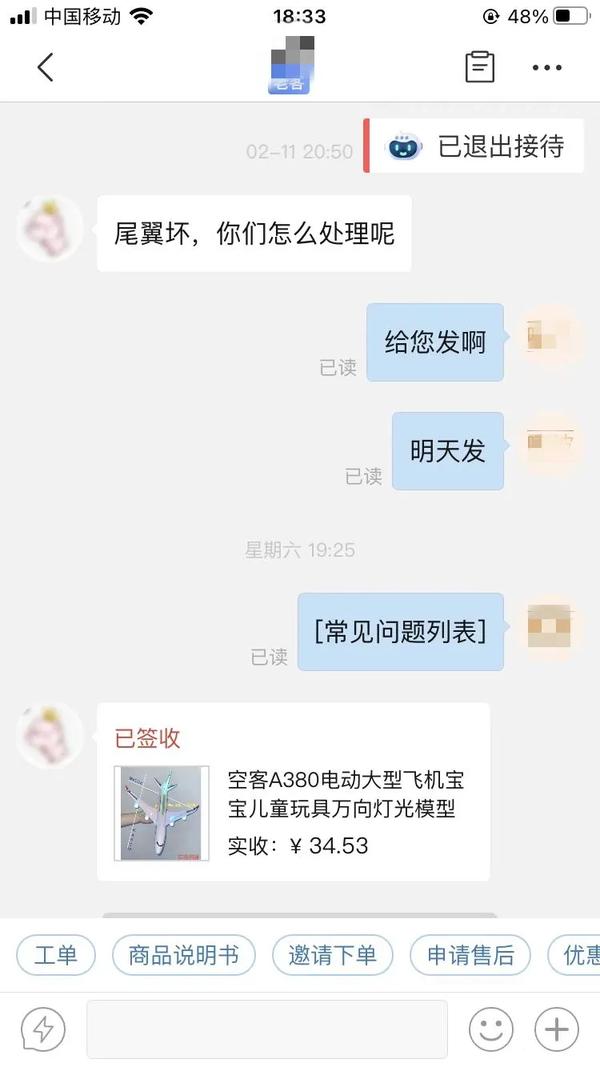Open the lightning quick-reply icon
This screenshot has height=1067, width=600.
pyautogui.click(x=43, y=1029)
